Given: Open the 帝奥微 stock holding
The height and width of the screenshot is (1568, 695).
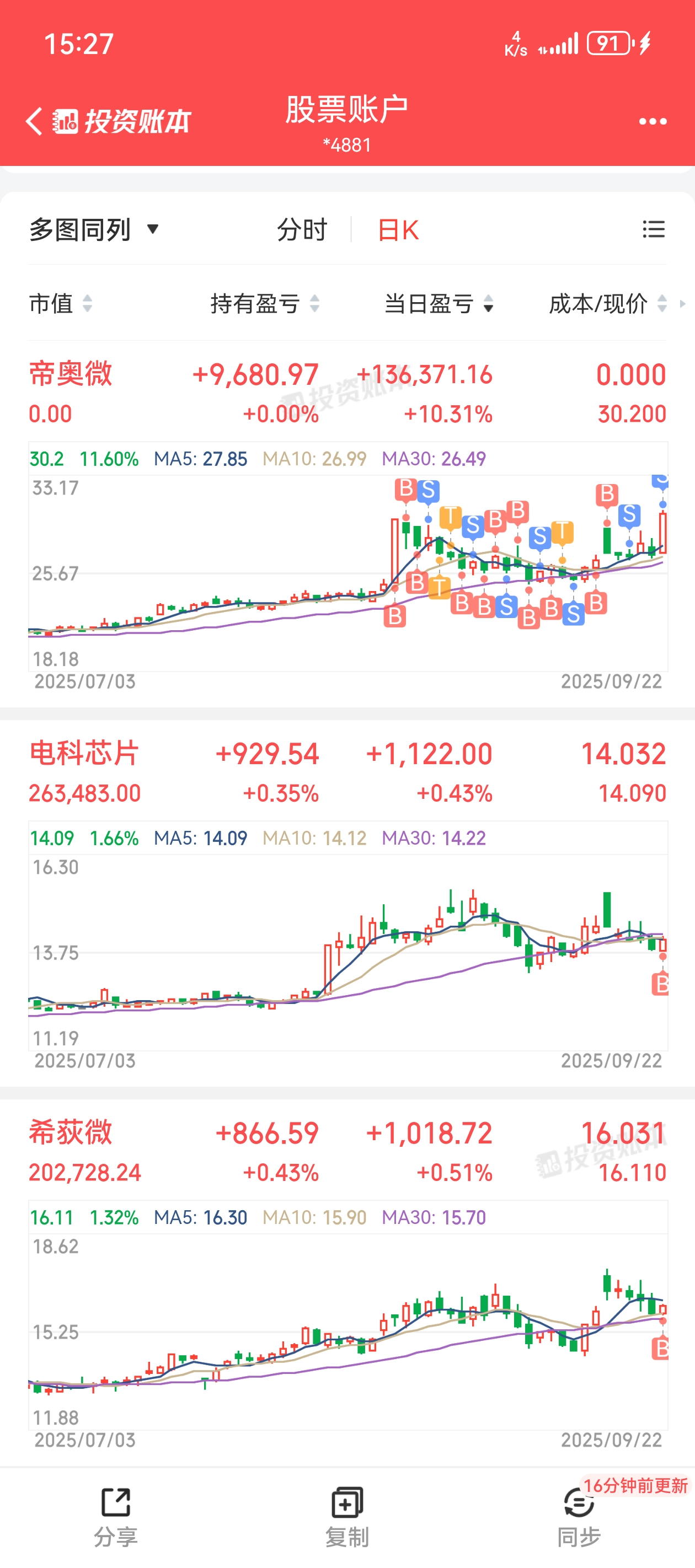Looking at the screenshot, I should pyautogui.click(x=71, y=374).
